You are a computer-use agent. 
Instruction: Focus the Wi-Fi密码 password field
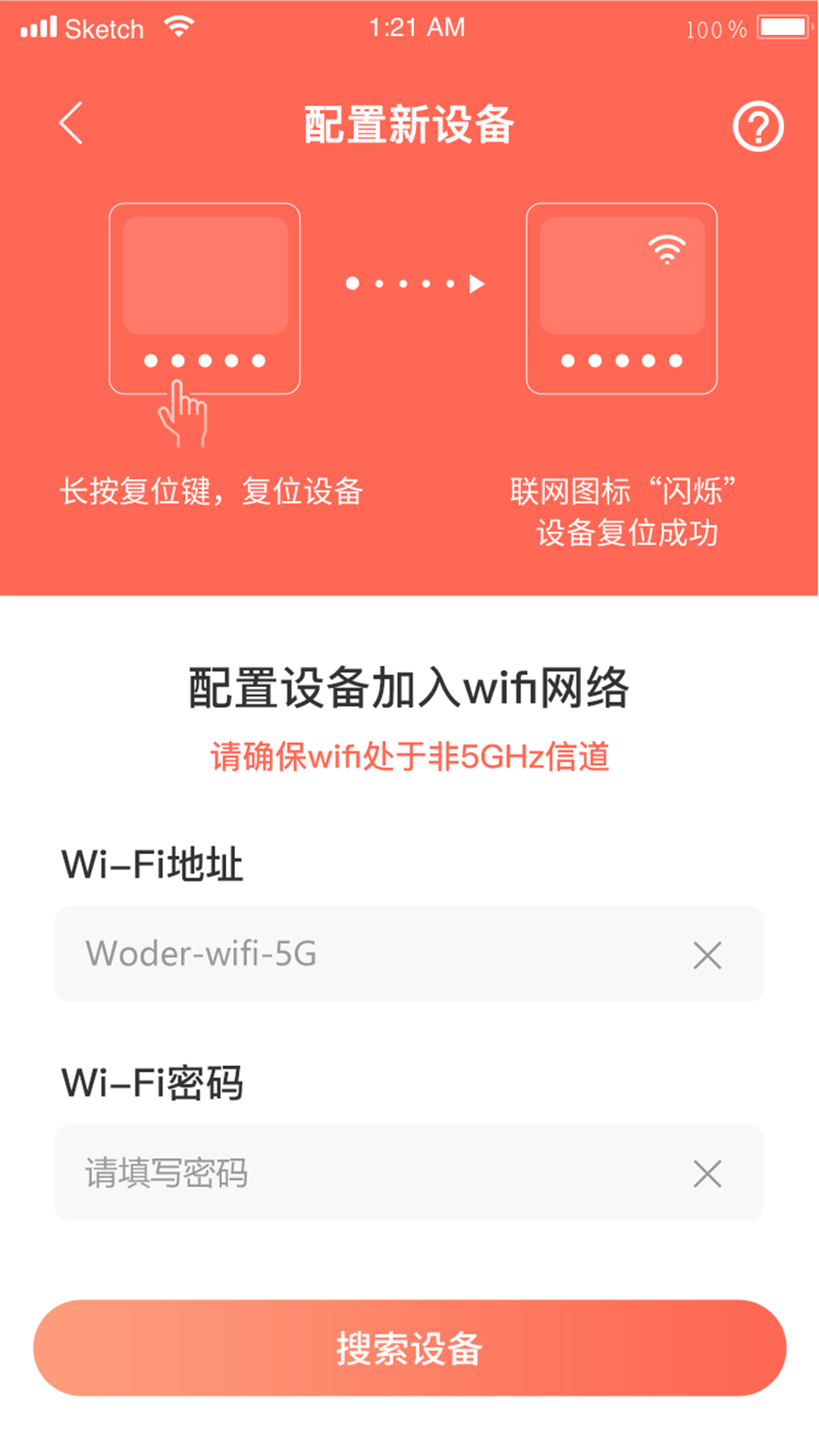point(364,1172)
